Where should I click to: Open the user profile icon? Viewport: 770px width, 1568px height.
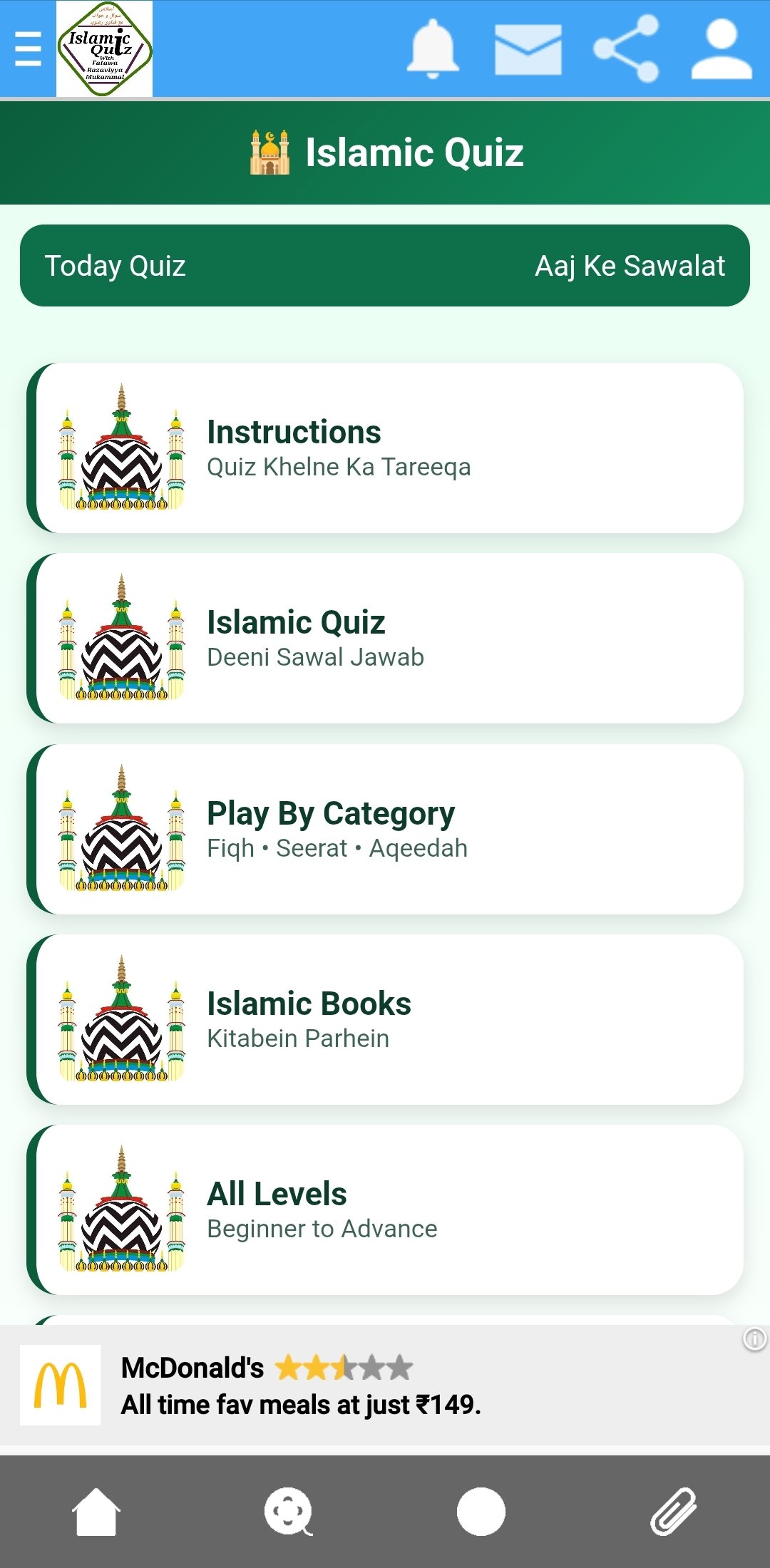point(722,49)
